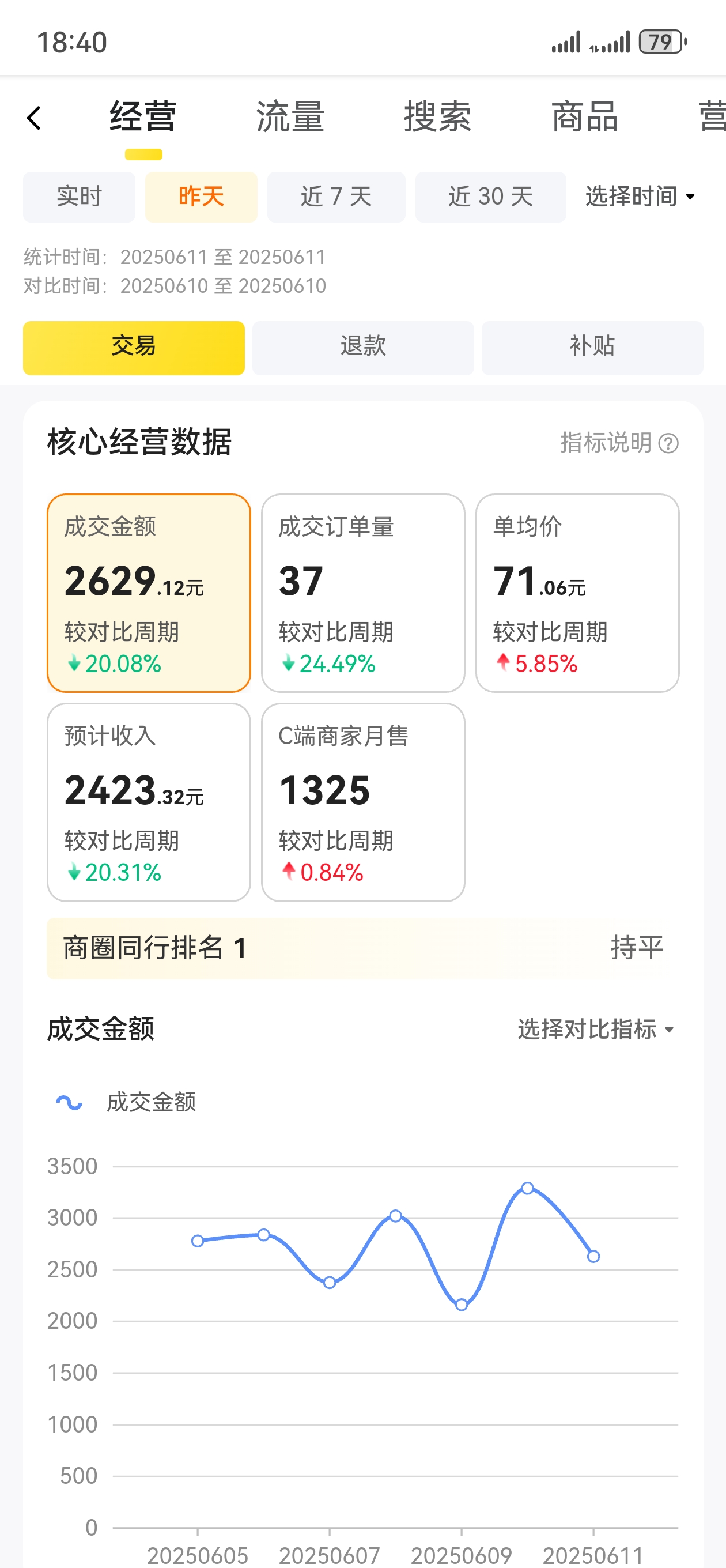Image resolution: width=726 pixels, height=1568 pixels.
Task: Select the 近 7 天 time range
Action: (x=336, y=197)
